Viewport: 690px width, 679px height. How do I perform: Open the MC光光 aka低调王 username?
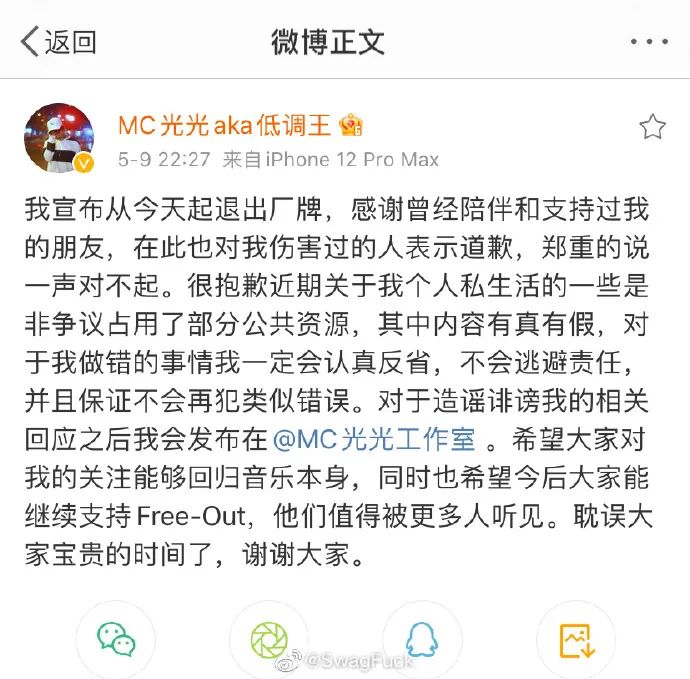coord(228,125)
